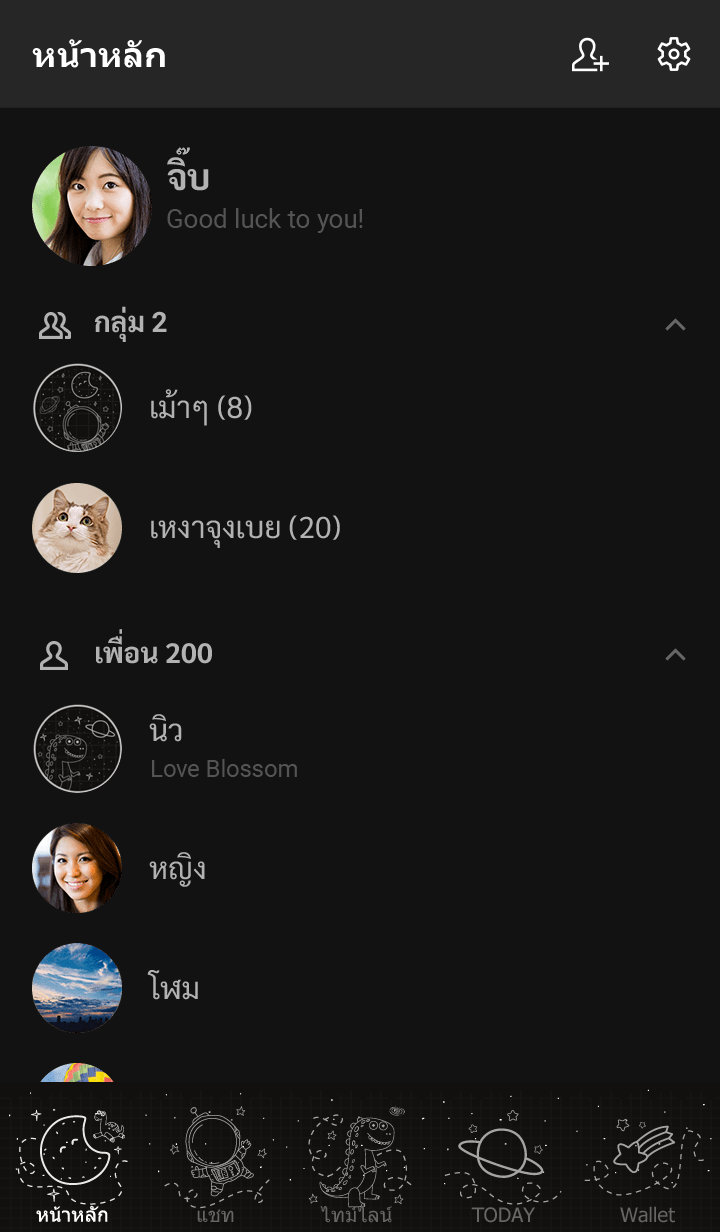The width and height of the screenshot is (720, 1232).
Task: Open the add friend icon
Action: [590, 55]
